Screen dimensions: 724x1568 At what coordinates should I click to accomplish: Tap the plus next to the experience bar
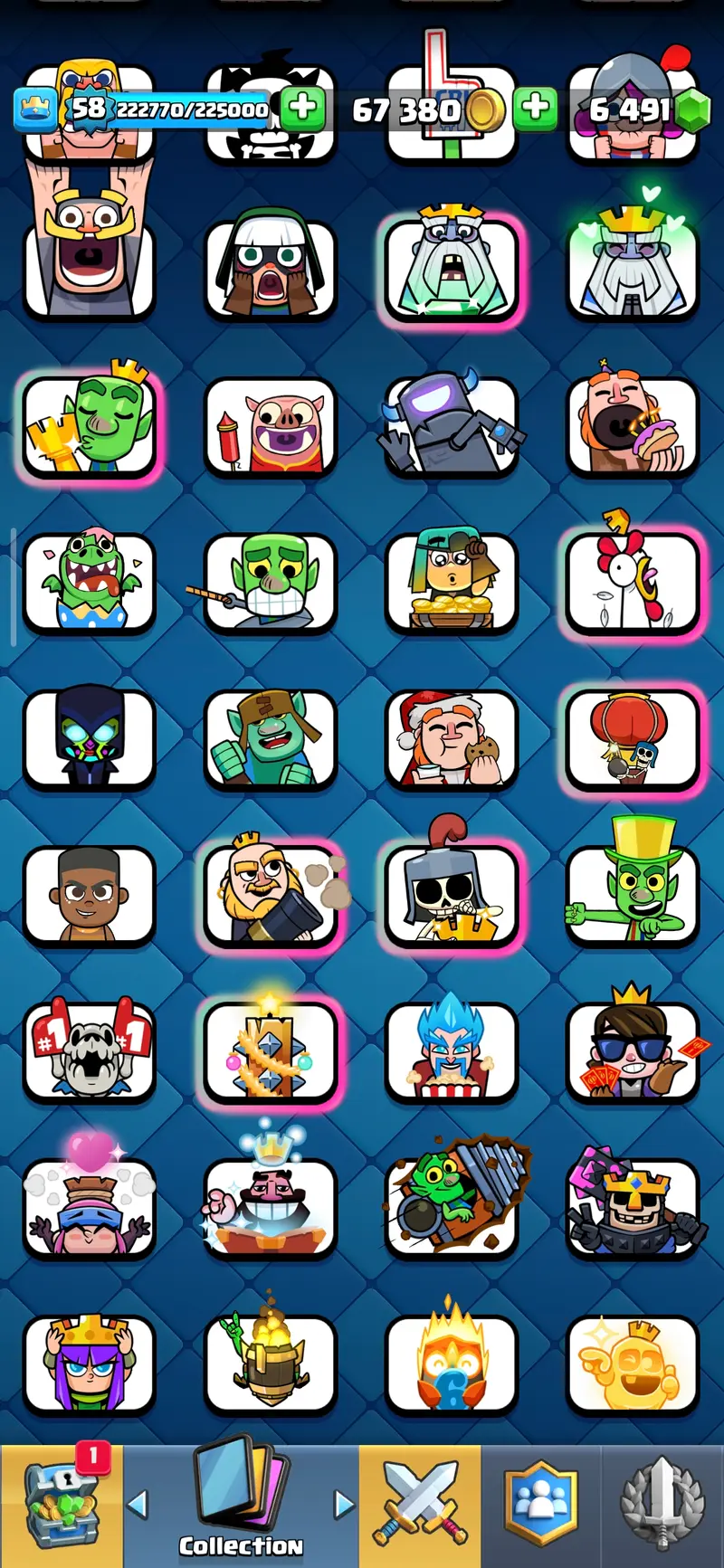tap(302, 109)
